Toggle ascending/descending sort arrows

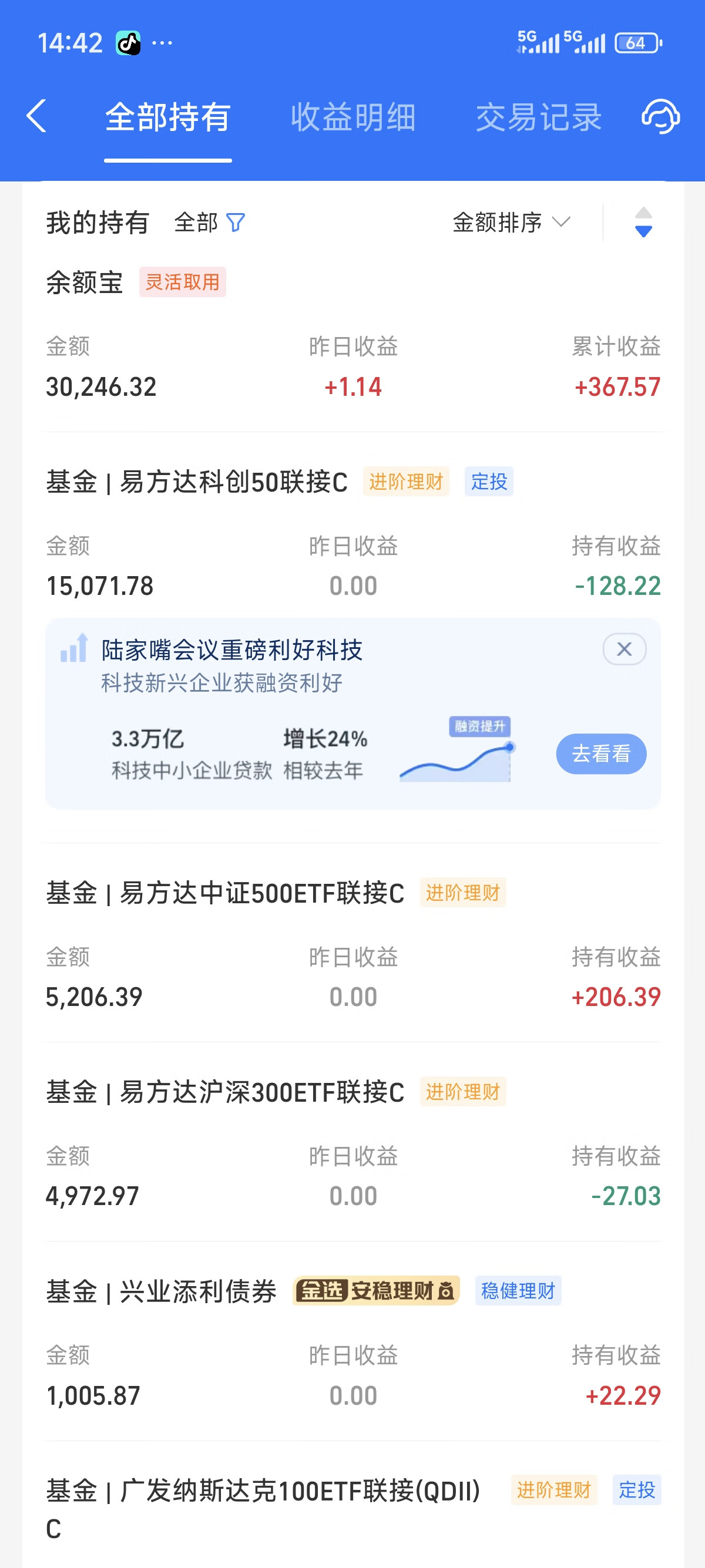pos(643,223)
